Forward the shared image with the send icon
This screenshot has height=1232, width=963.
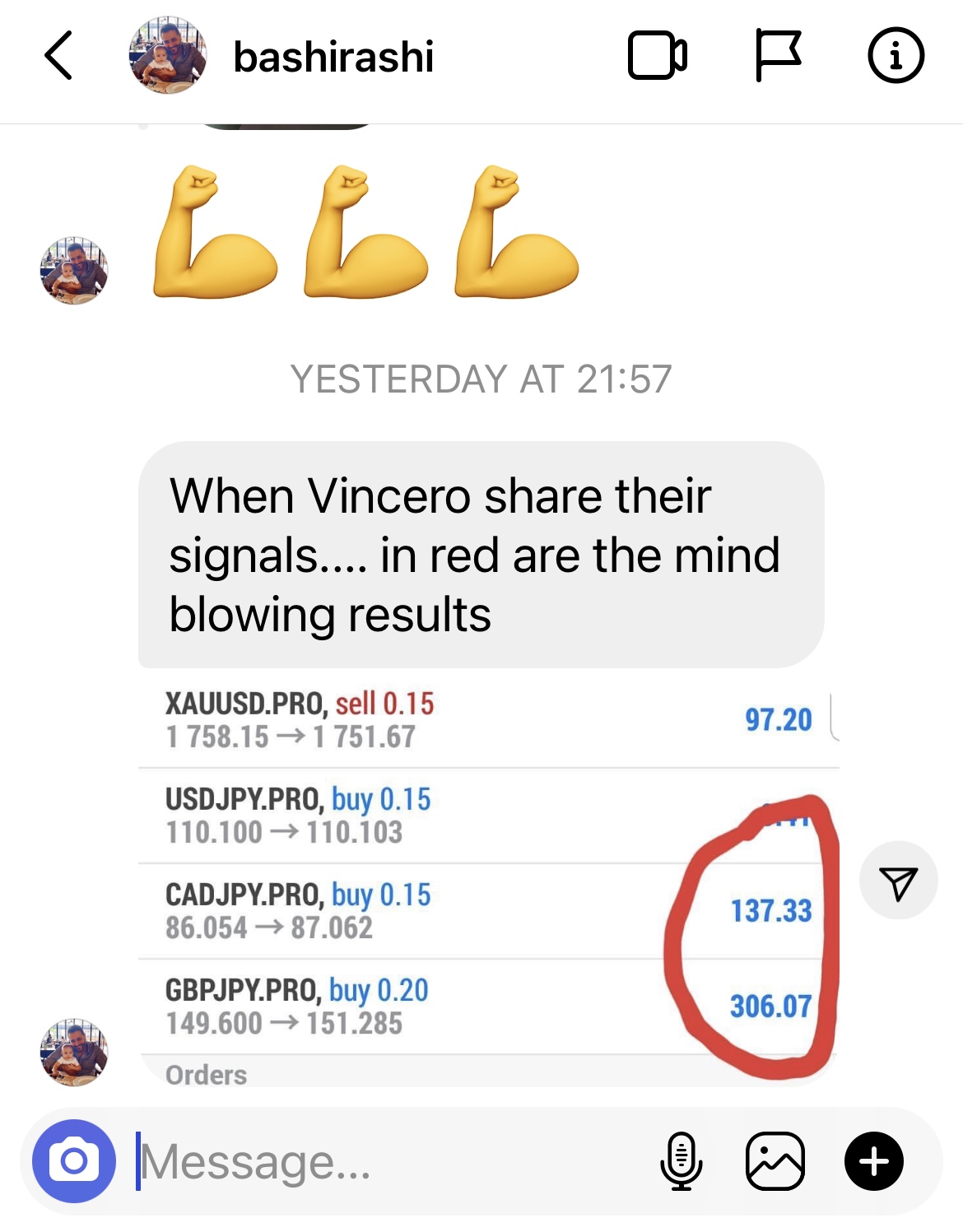coord(898,881)
